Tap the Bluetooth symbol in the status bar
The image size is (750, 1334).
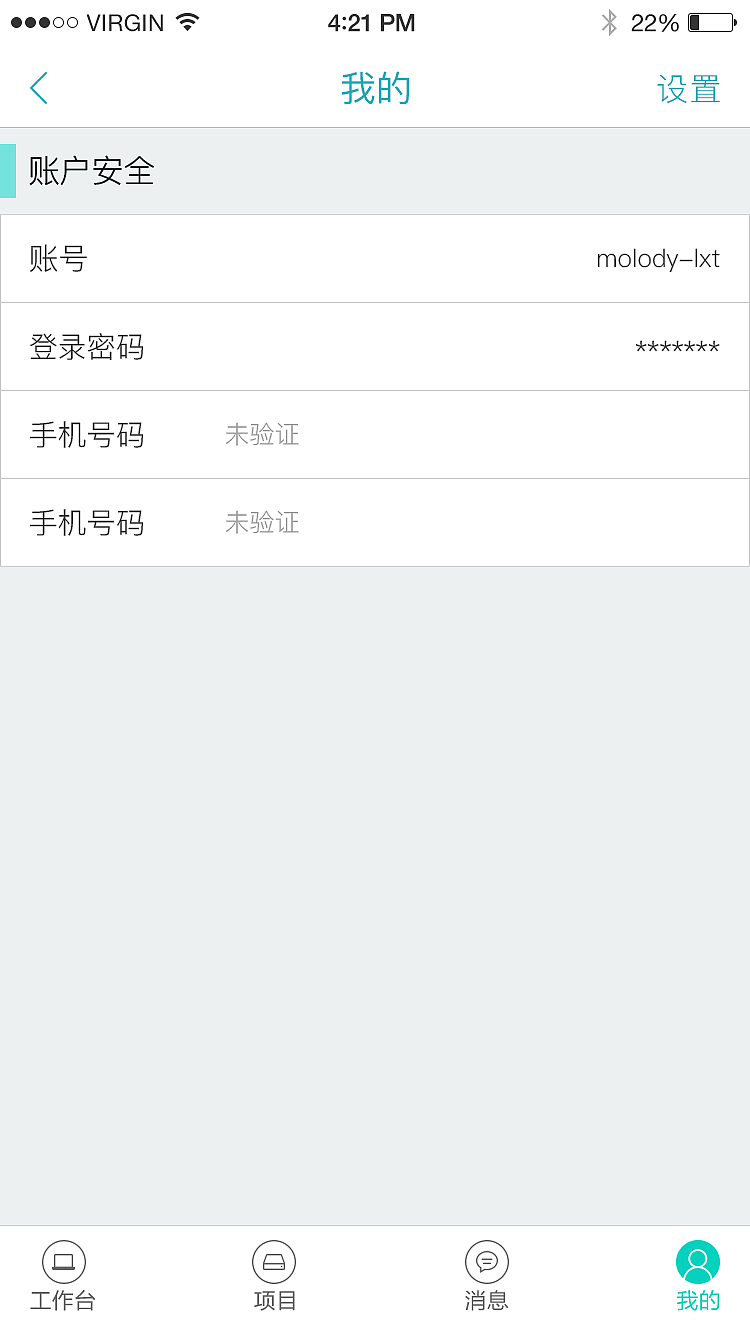[610, 21]
